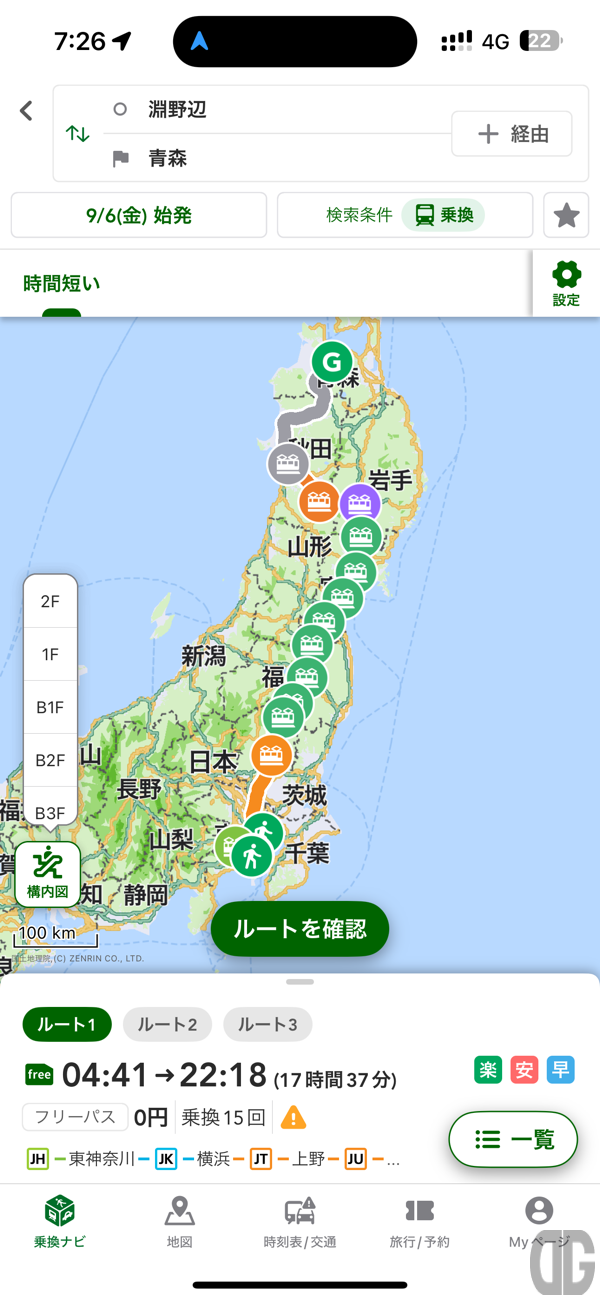Select floor B1F
Viewport: 600px width, 1300px height.
click(50, 707)
